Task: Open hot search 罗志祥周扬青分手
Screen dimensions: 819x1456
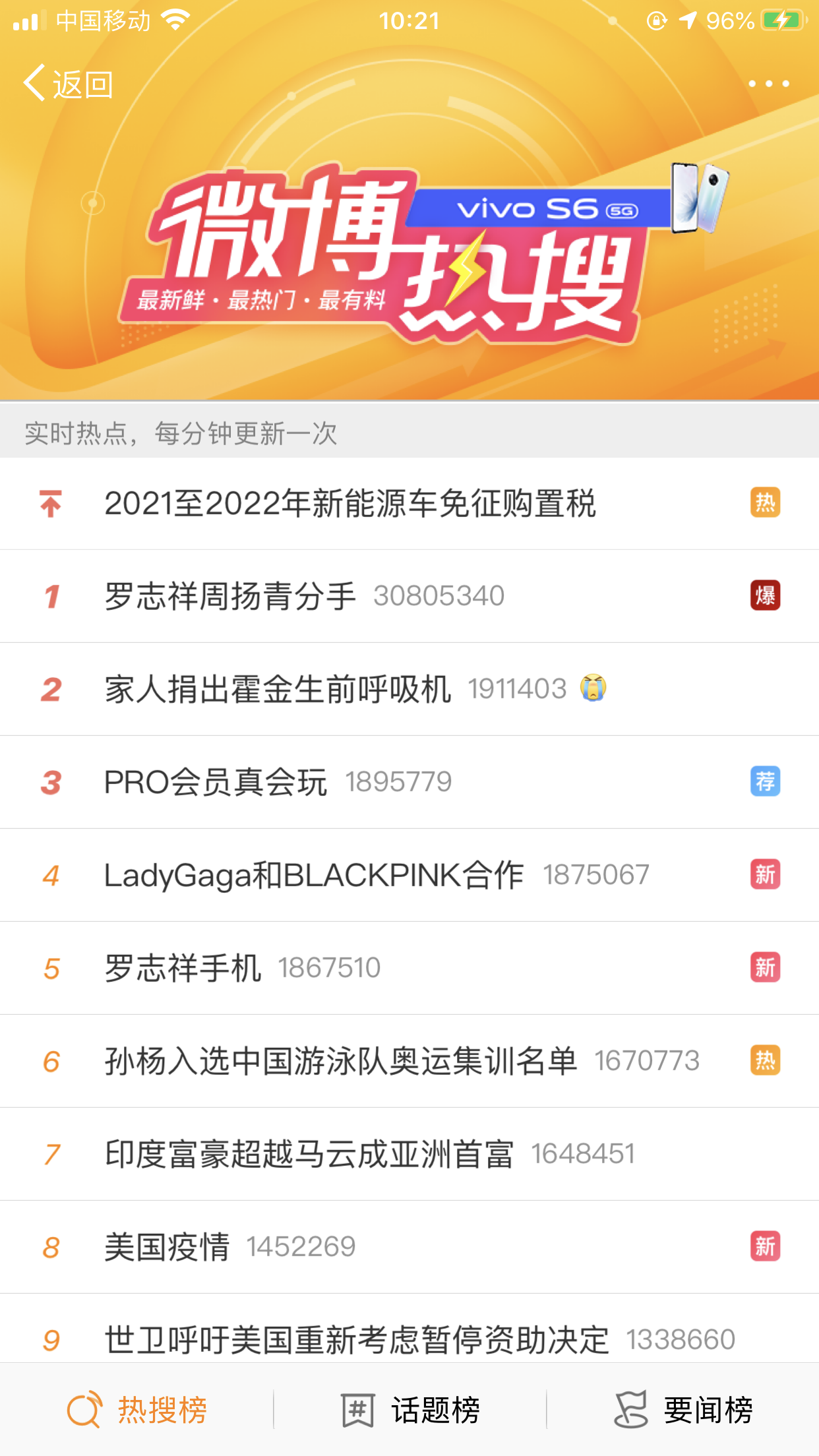Action: point(230,596)
